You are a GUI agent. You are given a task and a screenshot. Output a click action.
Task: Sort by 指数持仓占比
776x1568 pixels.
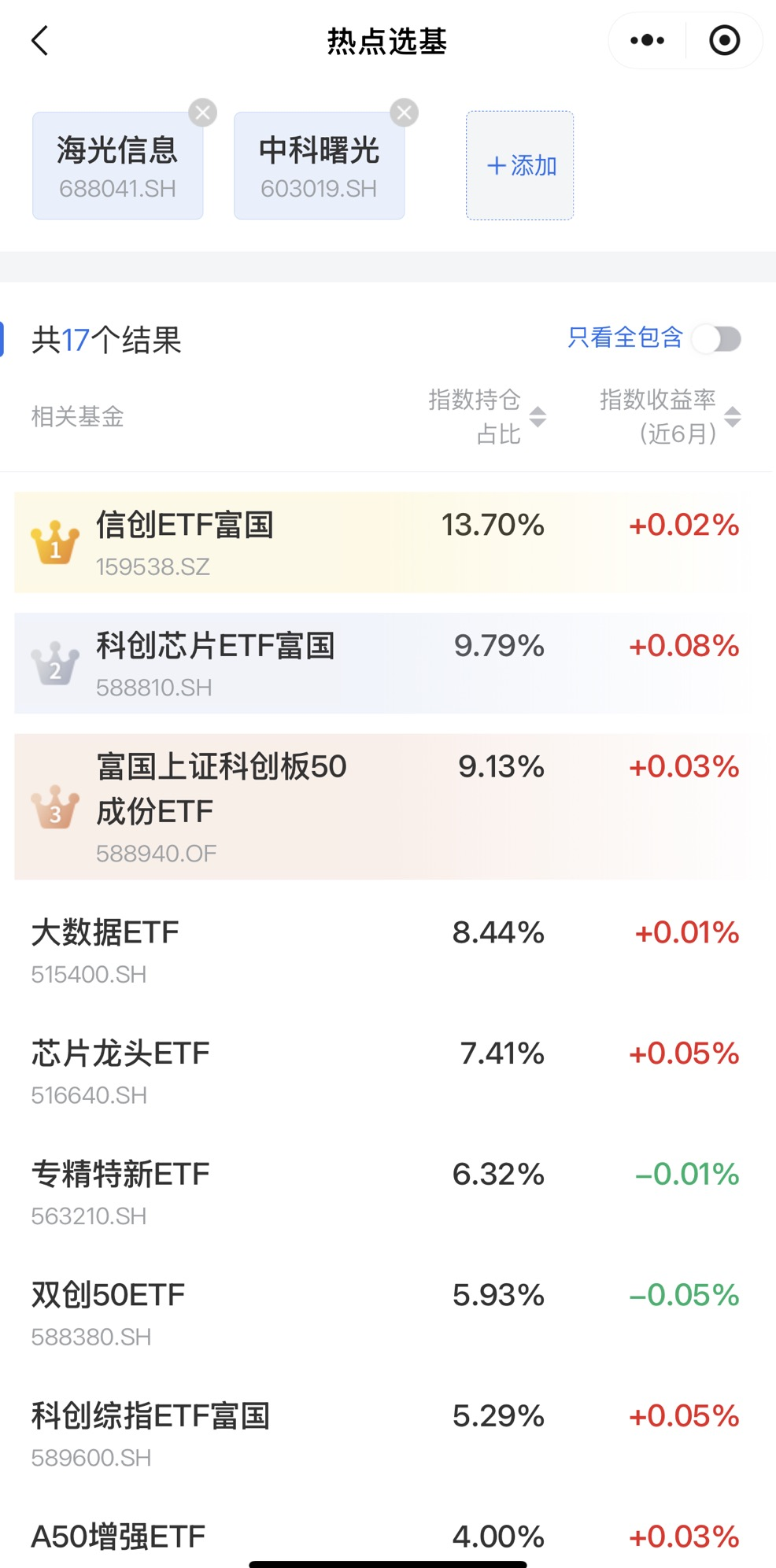coord(487,416)
